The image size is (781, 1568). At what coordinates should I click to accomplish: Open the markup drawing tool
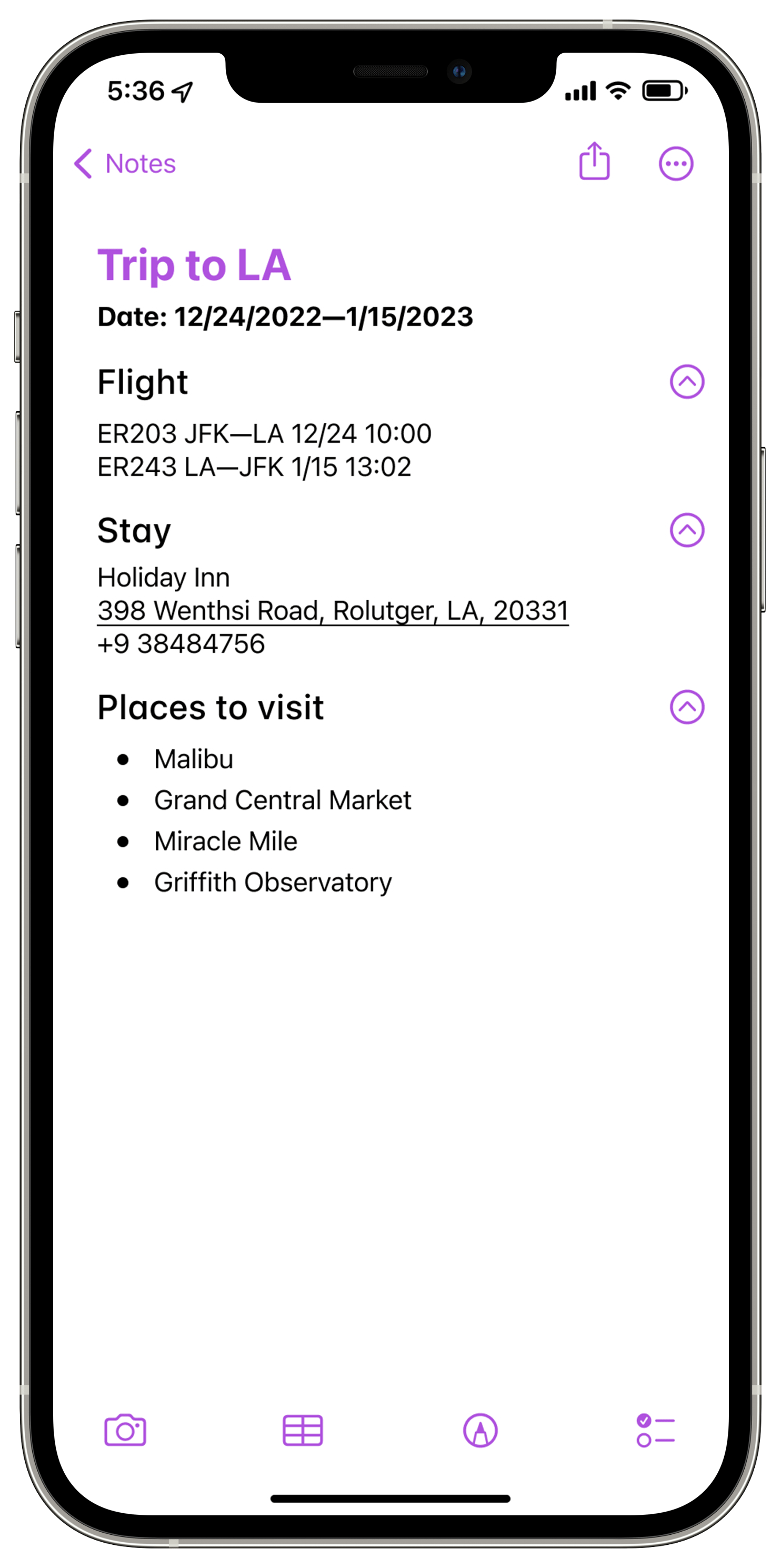click(480, 1430)
